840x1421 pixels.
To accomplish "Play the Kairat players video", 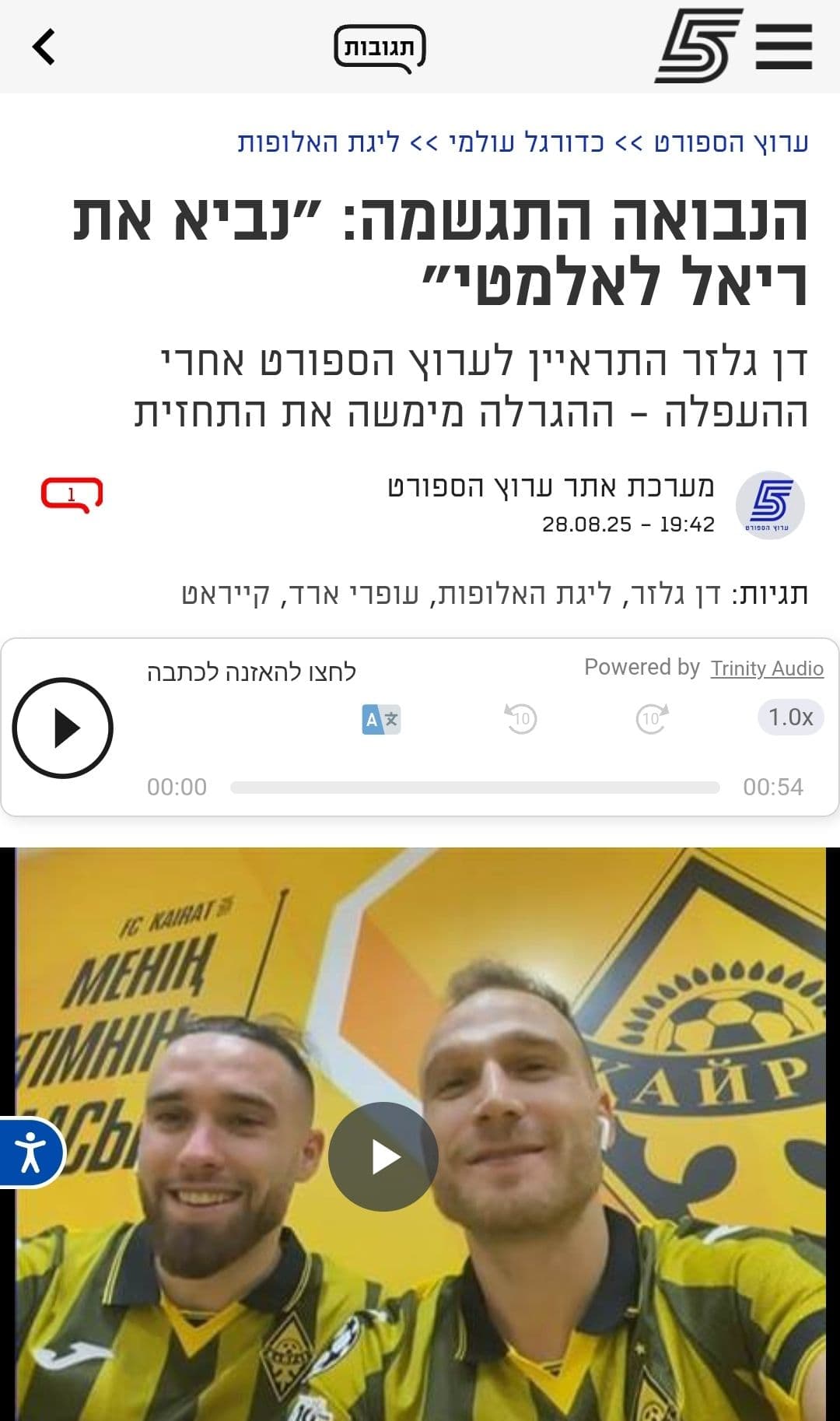I will tap(383, 1156).
